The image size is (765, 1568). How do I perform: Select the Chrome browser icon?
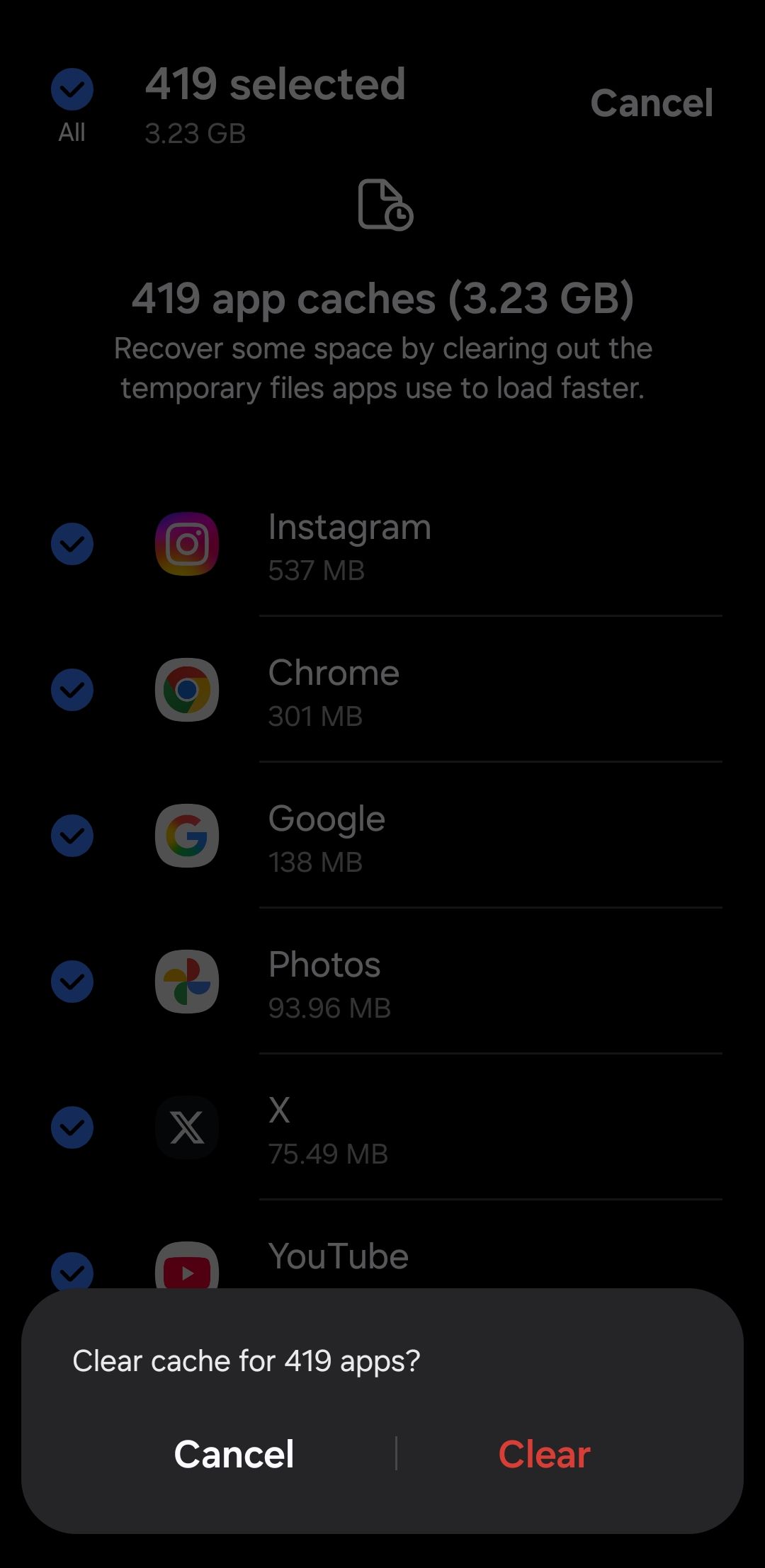186,691
